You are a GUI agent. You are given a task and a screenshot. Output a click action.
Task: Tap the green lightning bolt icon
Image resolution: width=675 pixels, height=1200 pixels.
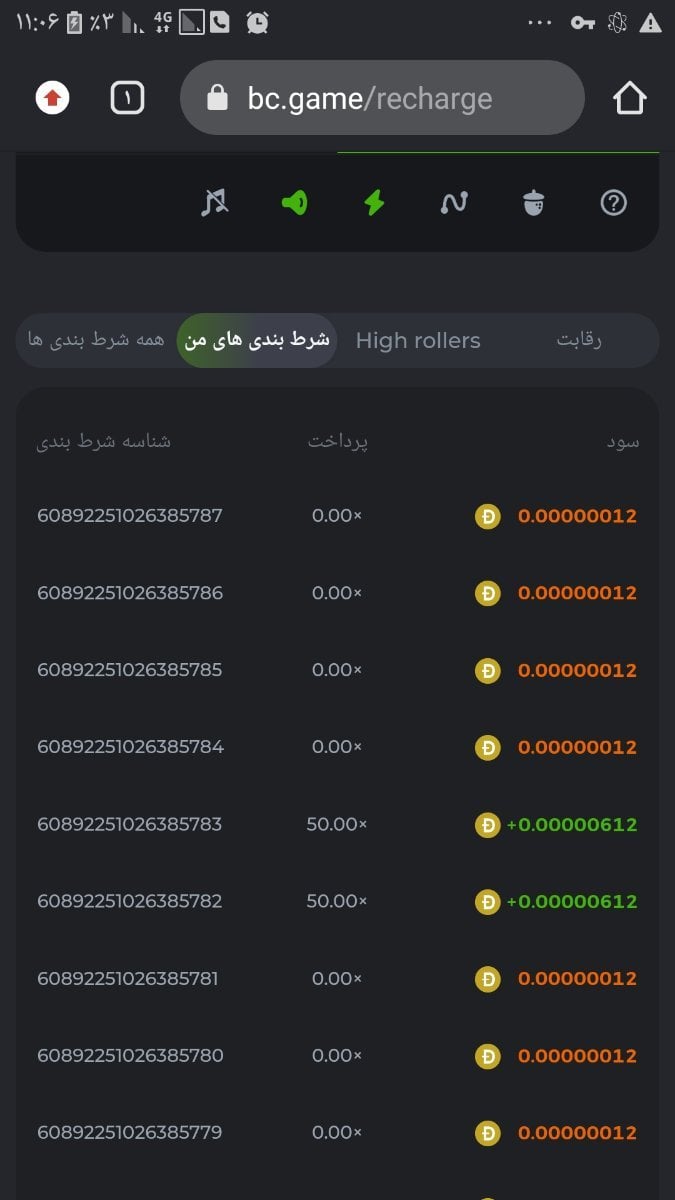(374, 203)
